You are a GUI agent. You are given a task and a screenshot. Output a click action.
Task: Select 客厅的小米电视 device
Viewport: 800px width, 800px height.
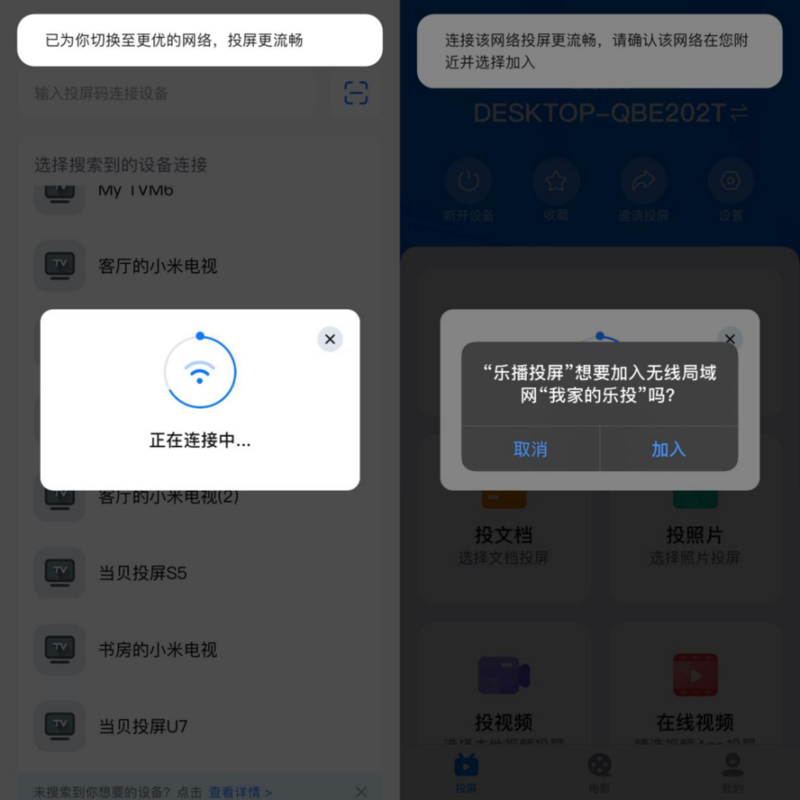[157, 266]
